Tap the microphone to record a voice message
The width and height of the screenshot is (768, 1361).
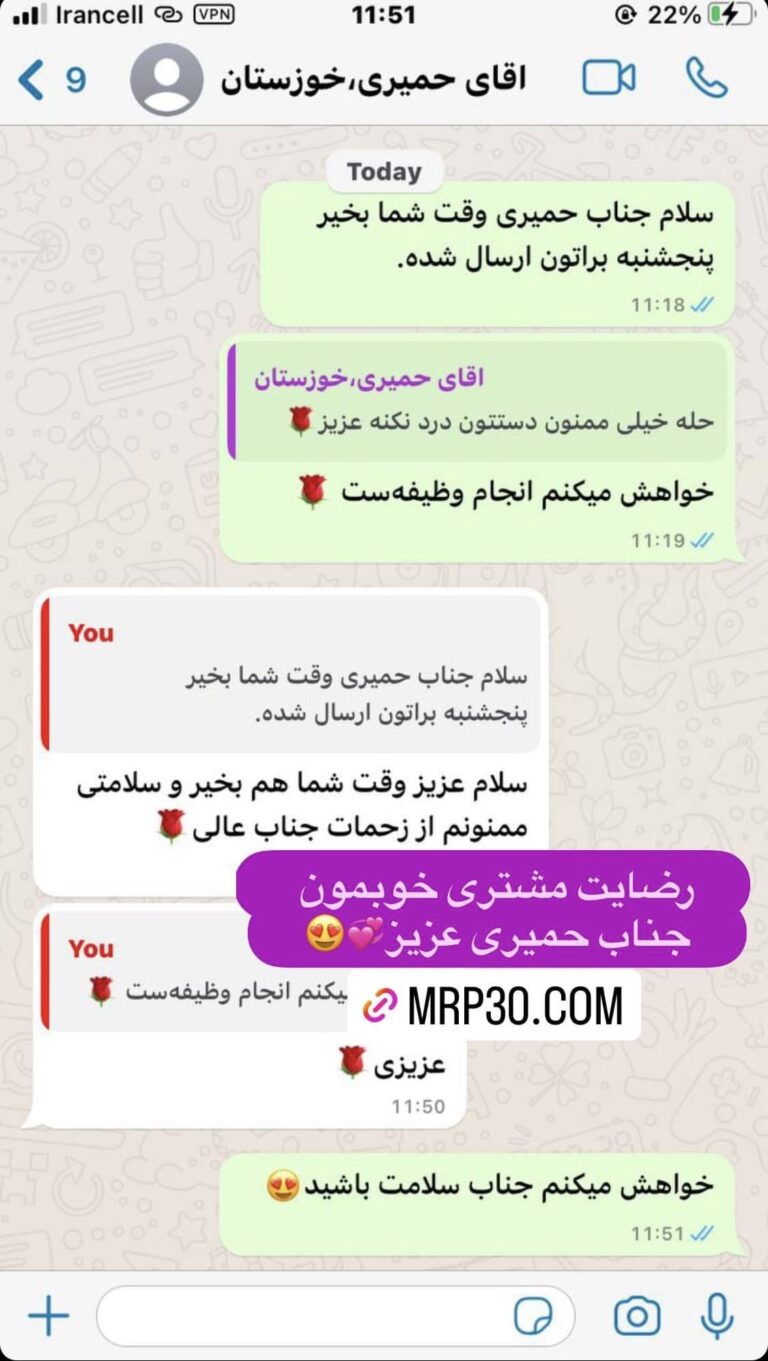click(716, 1316)
